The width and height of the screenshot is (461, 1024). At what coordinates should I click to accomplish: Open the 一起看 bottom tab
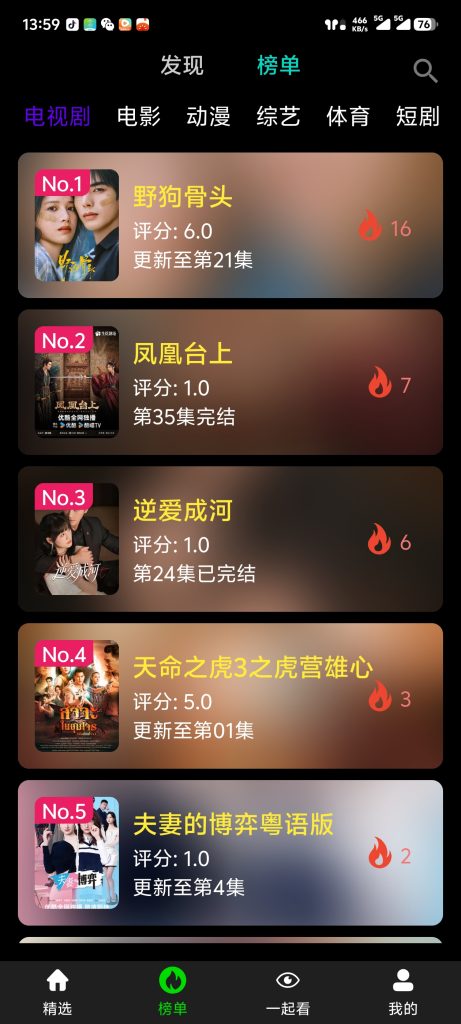[288, 991]
